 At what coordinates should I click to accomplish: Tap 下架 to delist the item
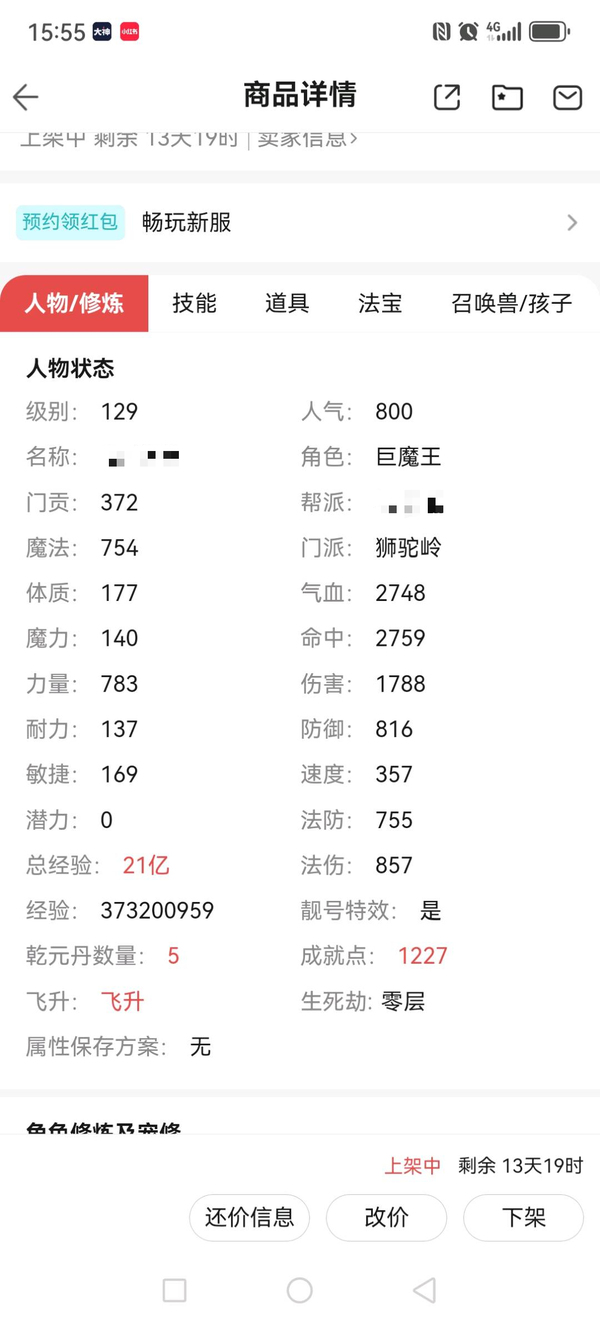[523, 1217]
